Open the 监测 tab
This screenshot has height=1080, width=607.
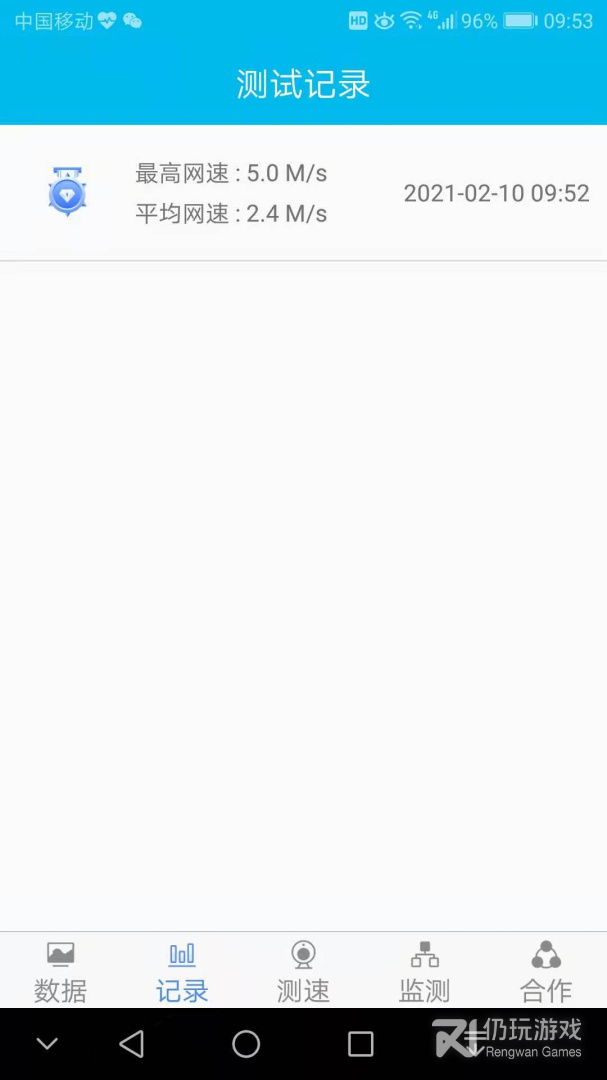pyautogui.click(x=425, y=971)
